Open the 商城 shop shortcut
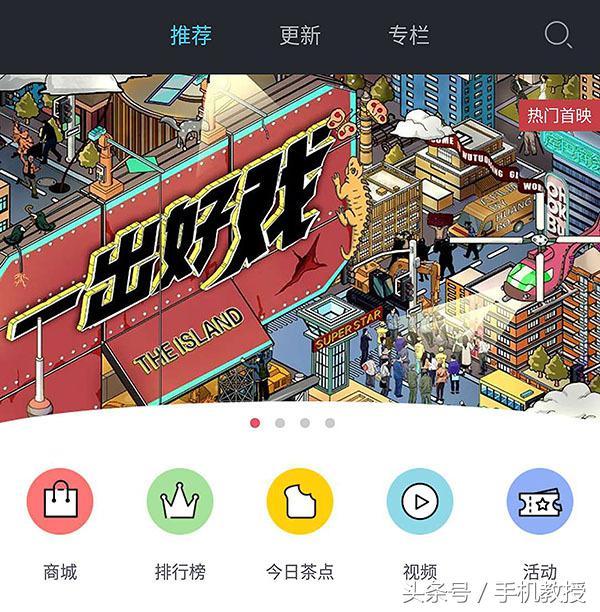 coord(60,502)
